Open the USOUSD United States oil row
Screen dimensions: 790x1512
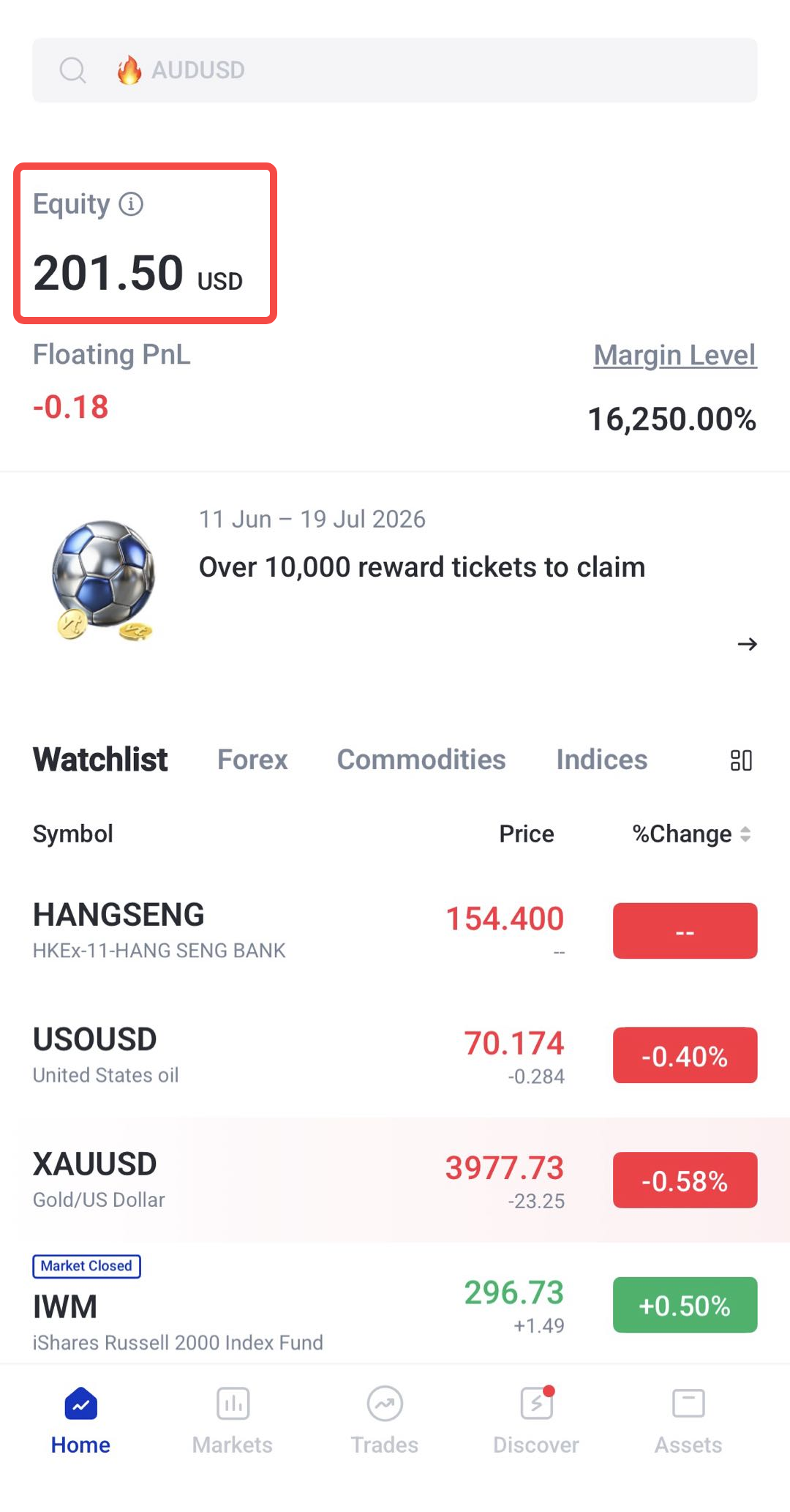(395, 1055)
